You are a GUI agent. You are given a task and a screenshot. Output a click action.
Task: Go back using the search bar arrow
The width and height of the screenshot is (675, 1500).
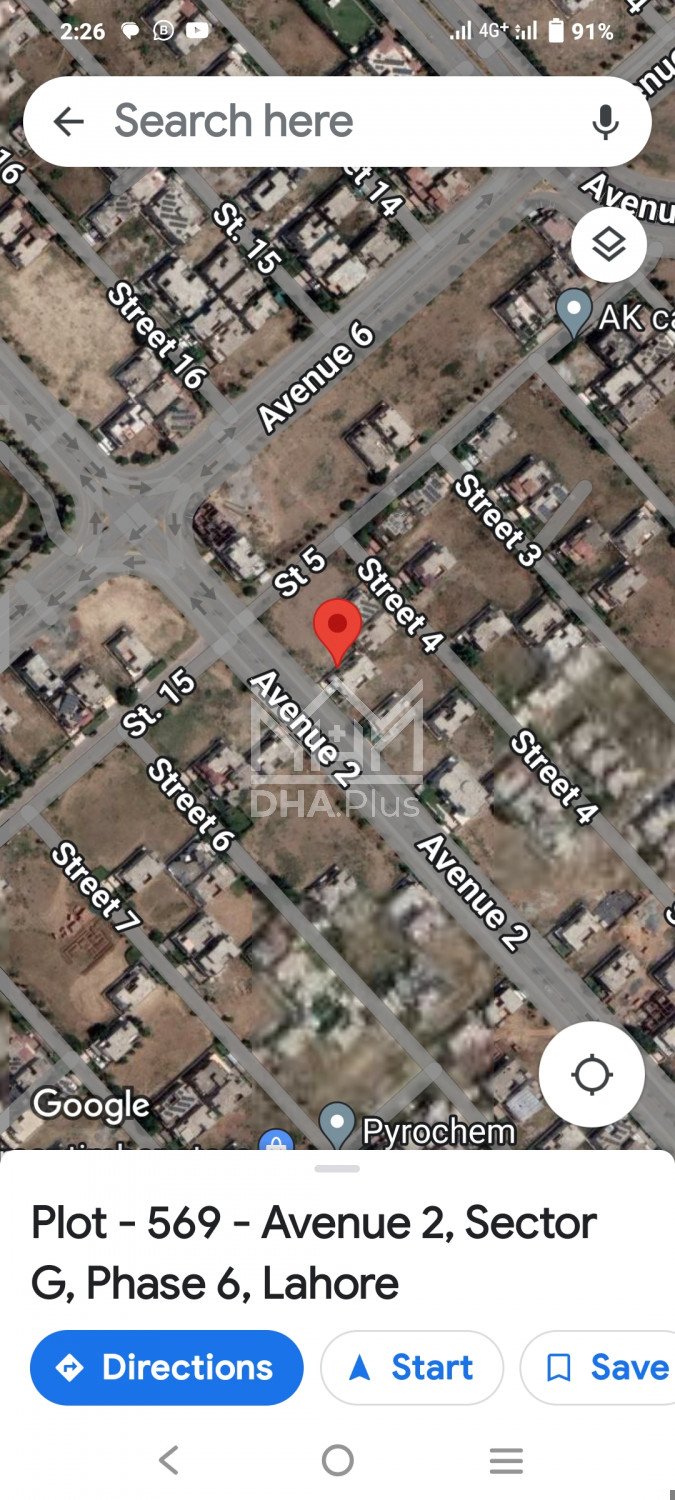[68, 122]
